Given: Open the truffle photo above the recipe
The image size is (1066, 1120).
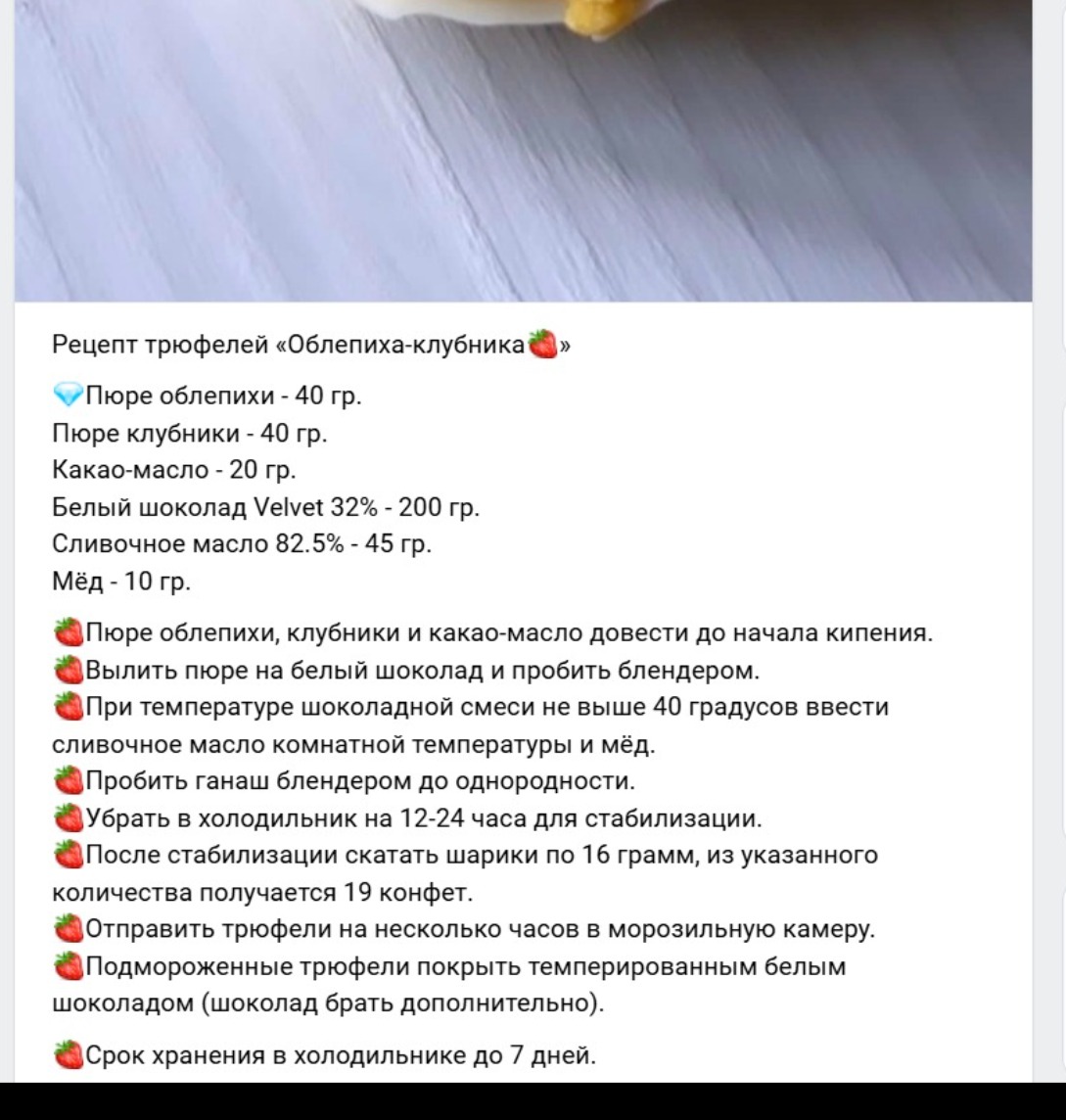Looking at the screenshot, I should coord(523,150).
